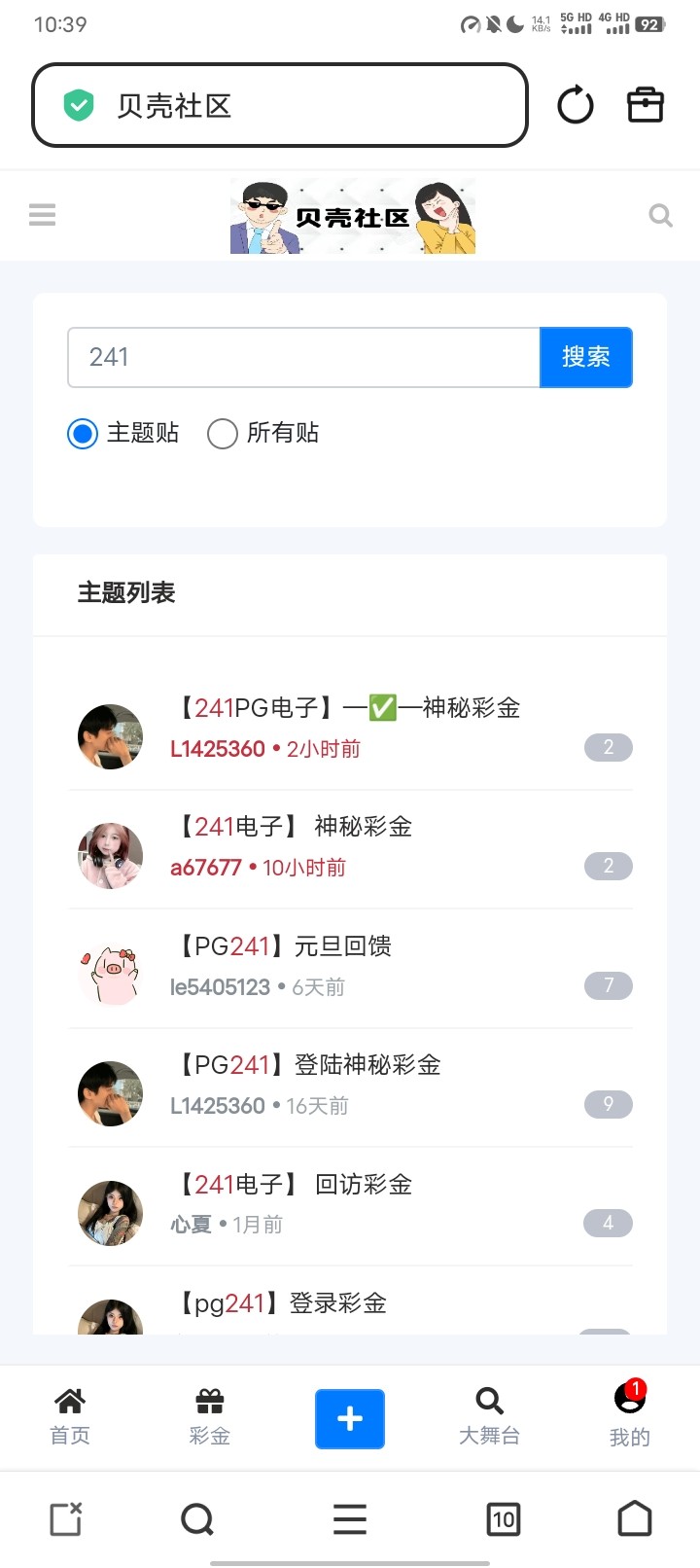Tap the 贝壳社区 site logo banner

coord(351,214)
